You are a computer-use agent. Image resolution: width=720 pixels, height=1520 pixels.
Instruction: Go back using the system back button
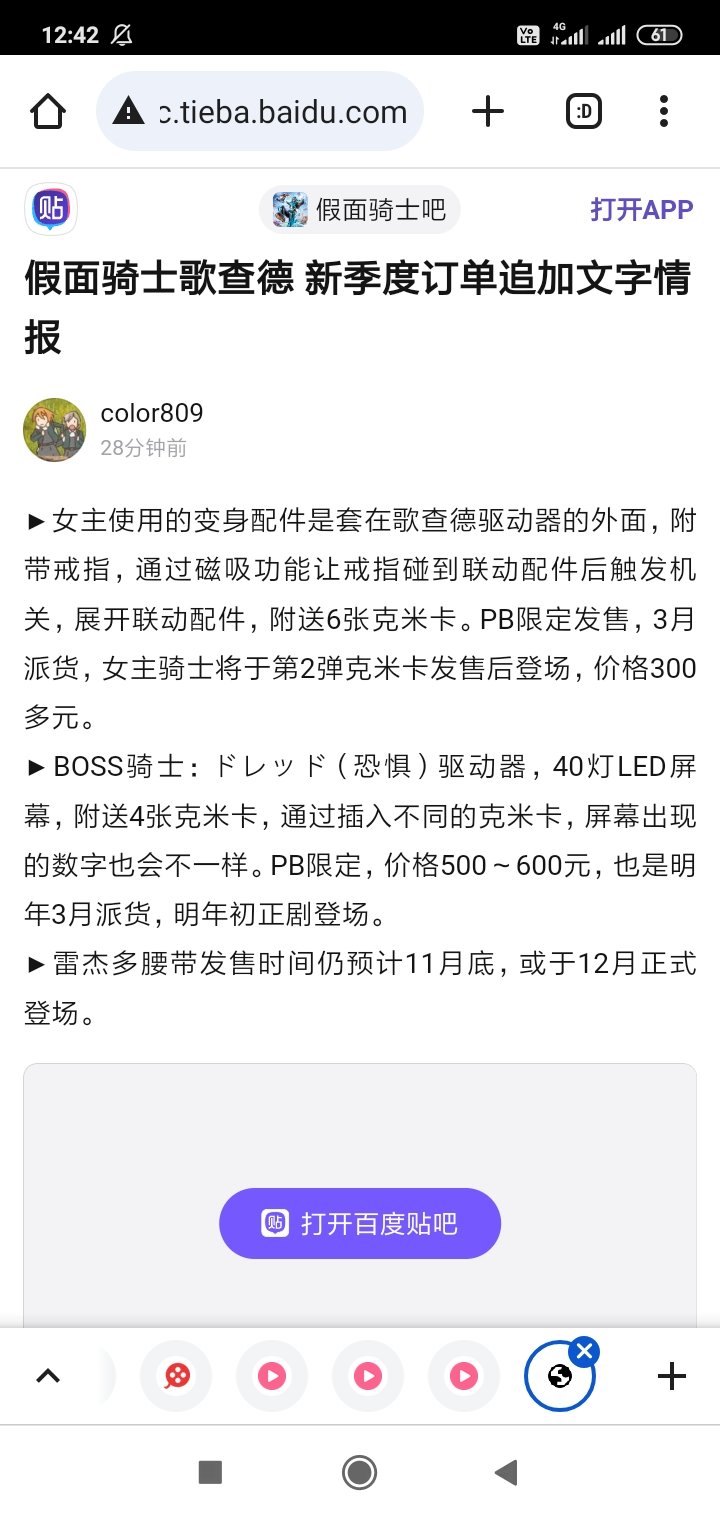507,1472
